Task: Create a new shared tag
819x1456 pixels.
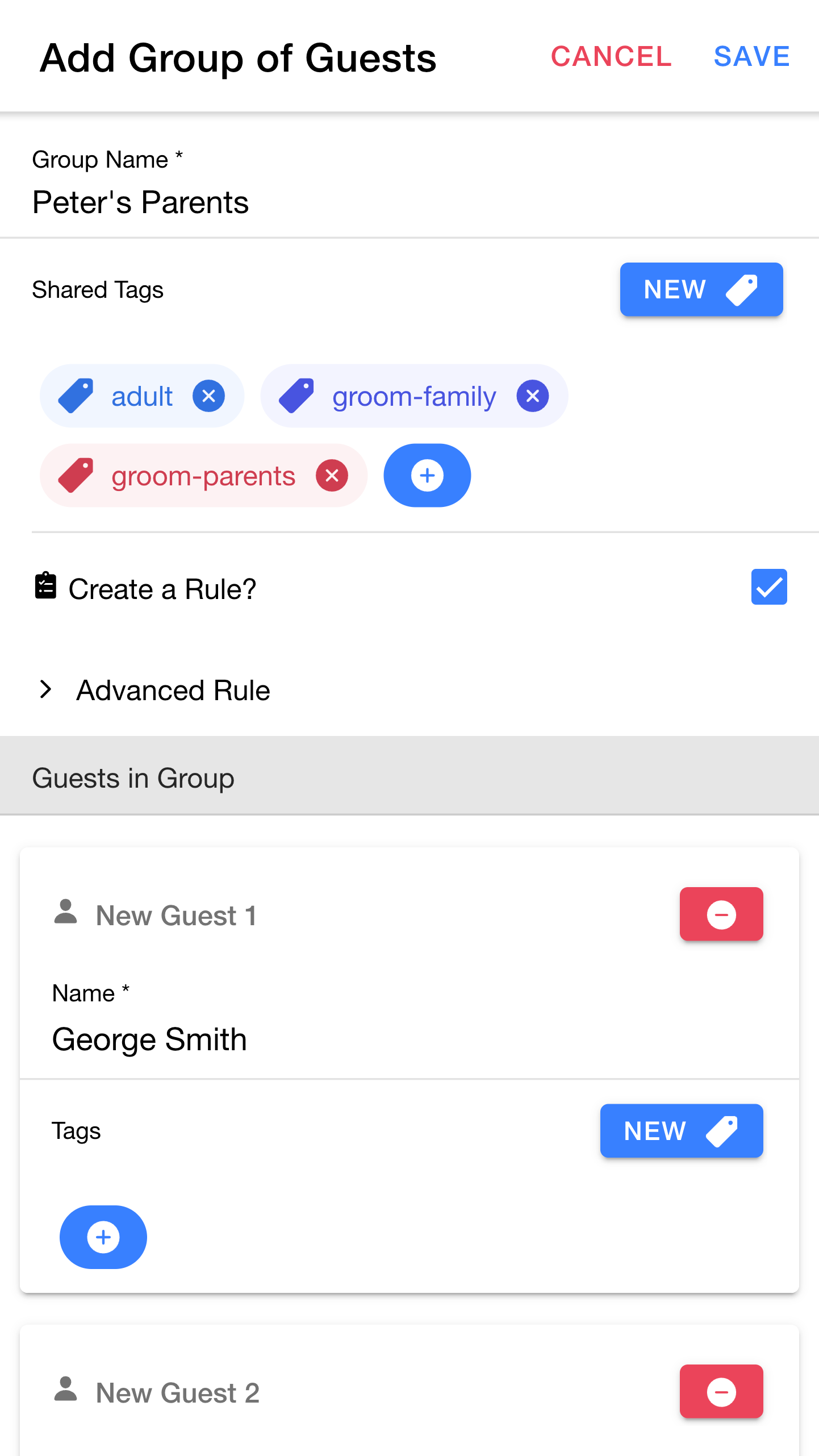Action: (x=701, y=289)
